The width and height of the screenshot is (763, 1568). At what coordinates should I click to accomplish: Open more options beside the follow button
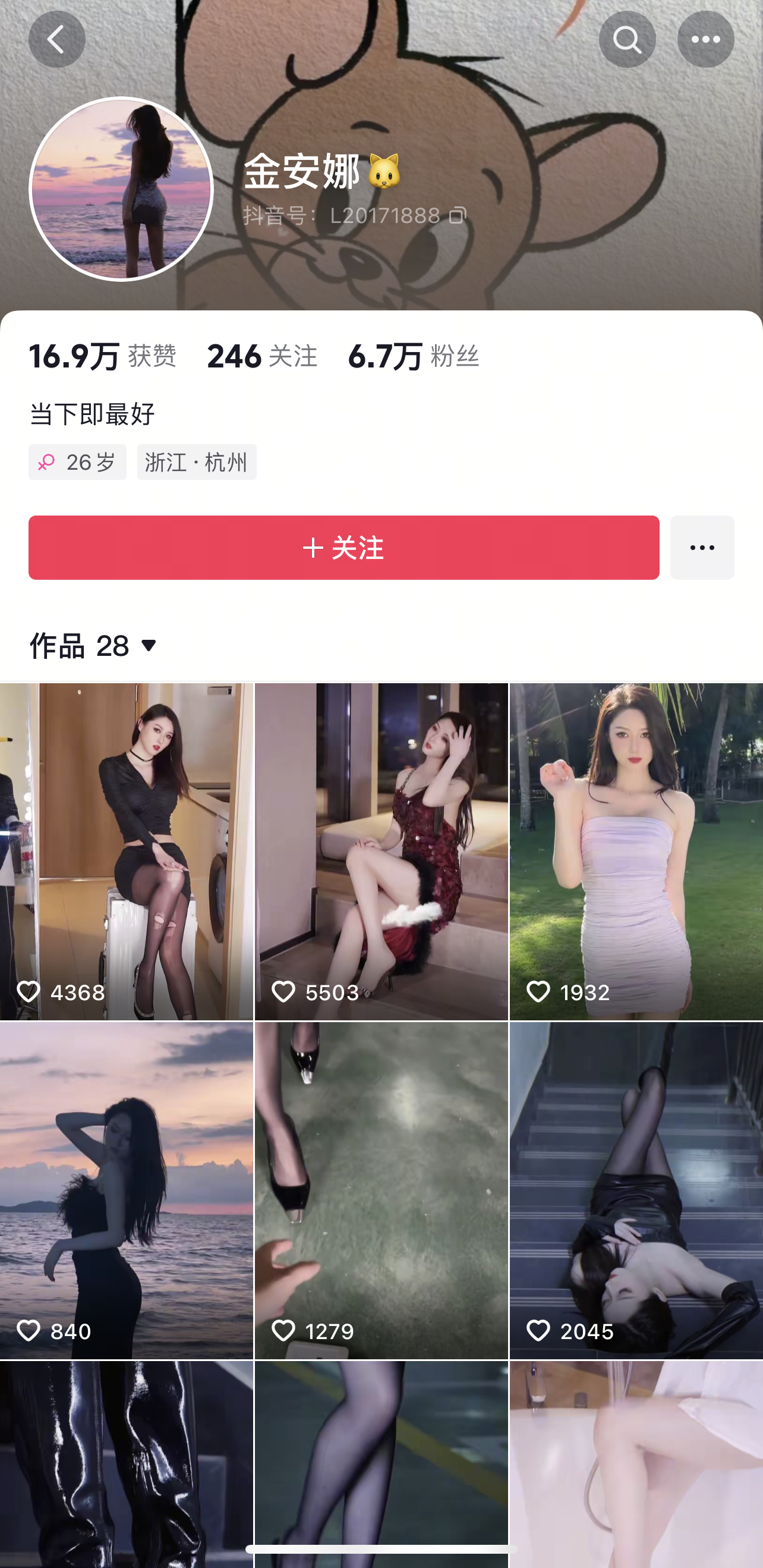[702, 548]
